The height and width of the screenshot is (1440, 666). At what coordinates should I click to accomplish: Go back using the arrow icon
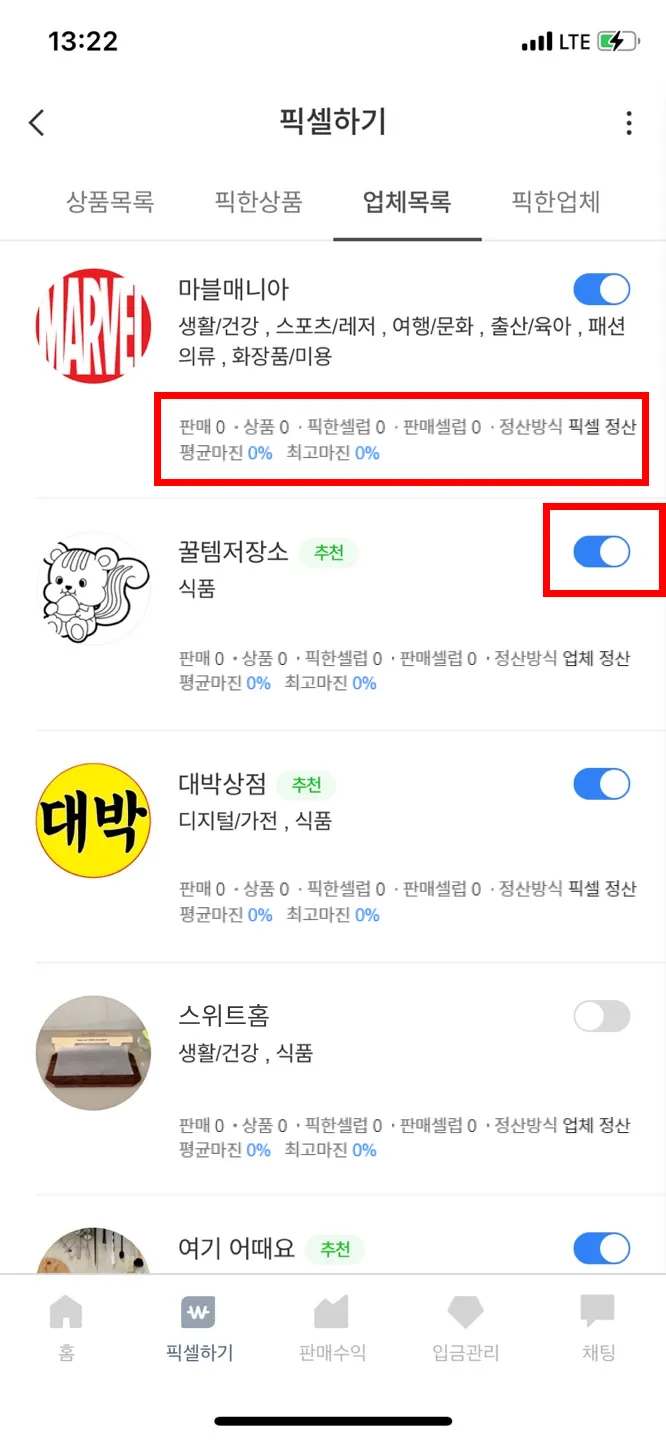click(x=37, y=123)
